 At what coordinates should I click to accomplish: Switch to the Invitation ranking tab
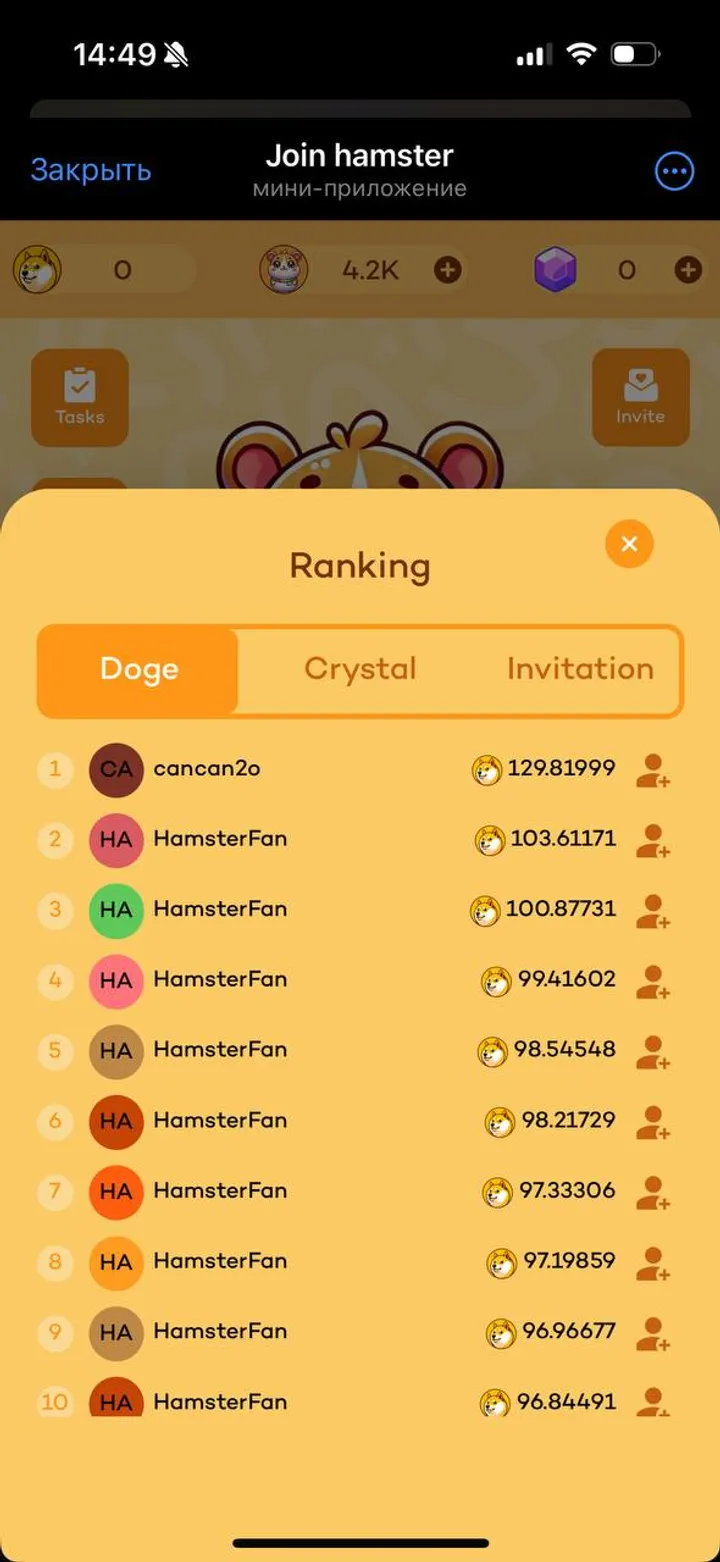(x=580, y=670)
